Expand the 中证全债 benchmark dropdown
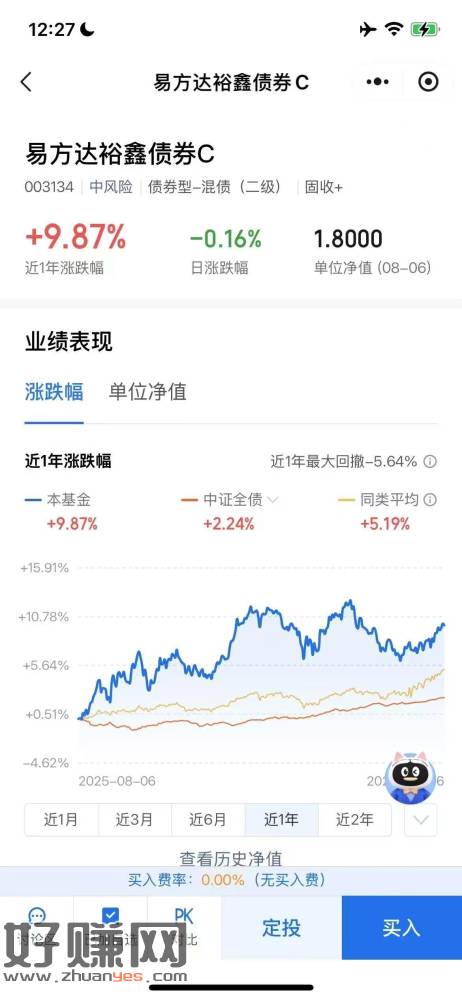The height and width of the screenshot is (1000, 462). coord(272,500)
